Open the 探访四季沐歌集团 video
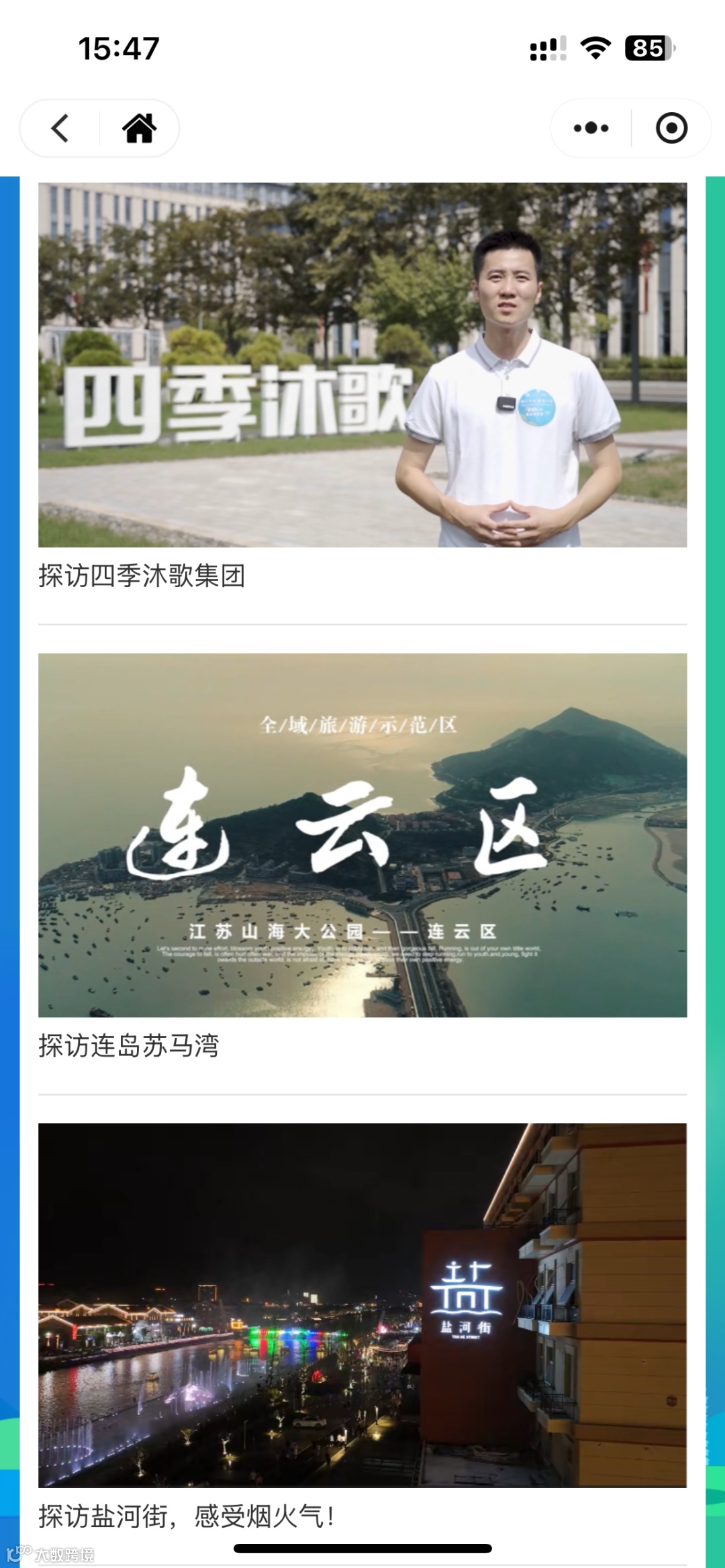Screen dimensions: 725x1568 362,365
